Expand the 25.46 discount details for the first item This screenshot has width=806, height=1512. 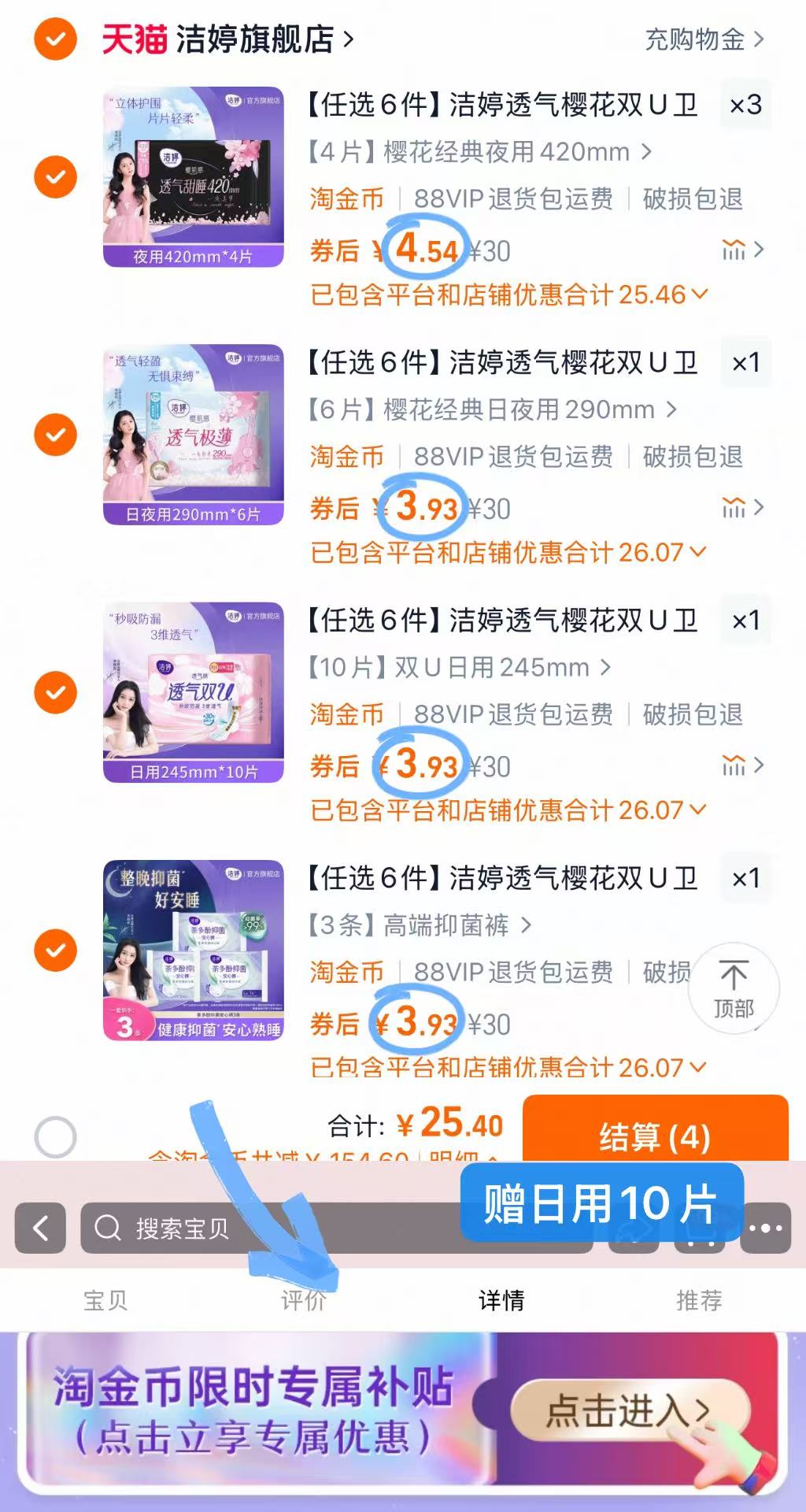(x=697, y=294)
